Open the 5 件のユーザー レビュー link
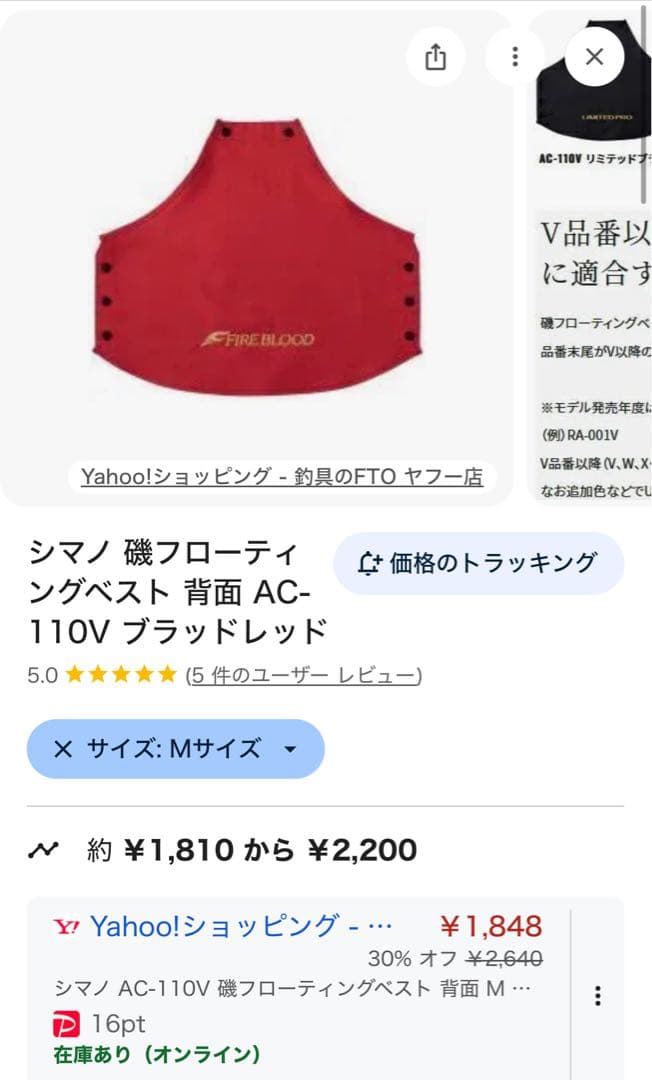The width and height of the screenshot is (652, 1080). pyautogui.click(x=303, y=676)
